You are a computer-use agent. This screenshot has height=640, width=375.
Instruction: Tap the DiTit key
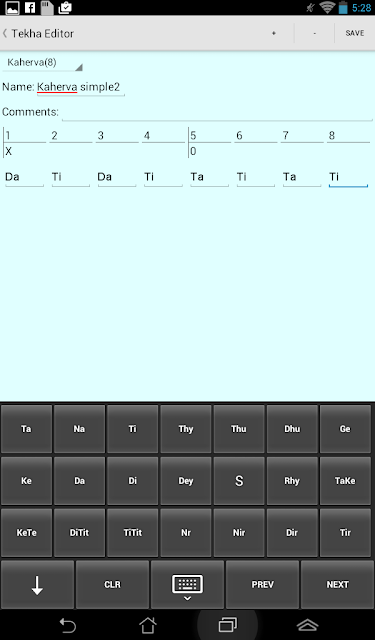(79, 533)
